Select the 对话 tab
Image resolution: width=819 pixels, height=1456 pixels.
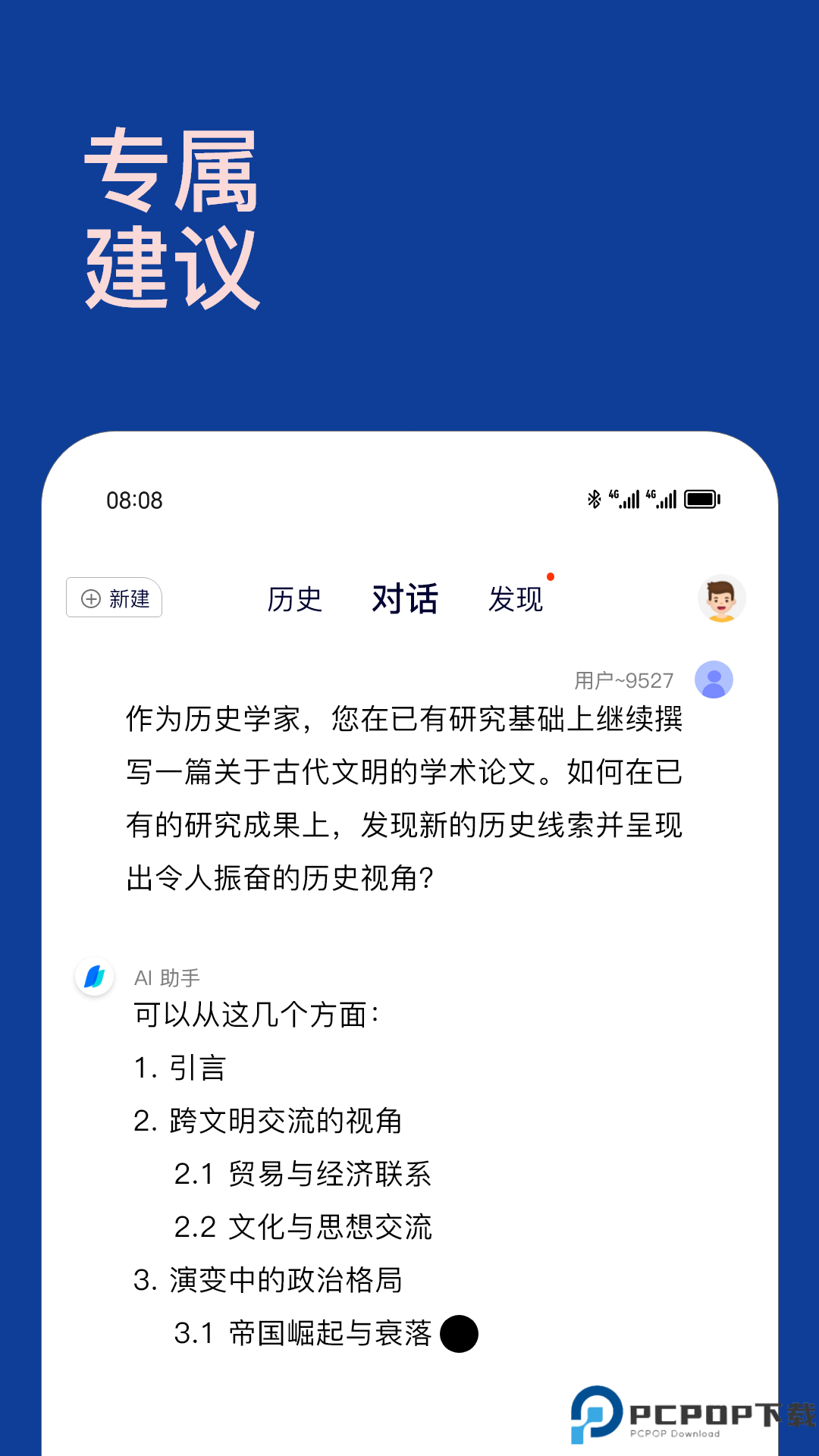tap(405, 599)
